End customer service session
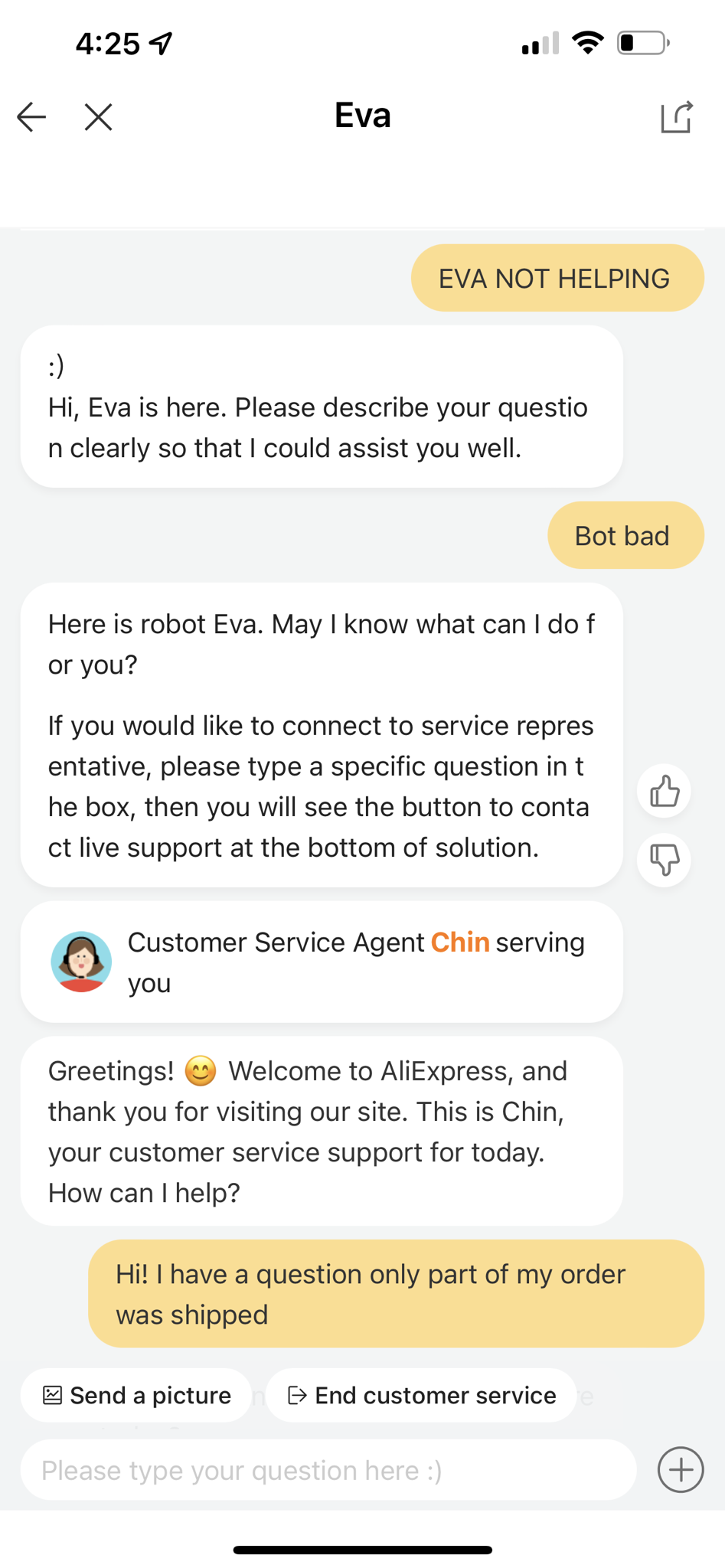This screenshot has width=725, height=1568. point(421,1395)
